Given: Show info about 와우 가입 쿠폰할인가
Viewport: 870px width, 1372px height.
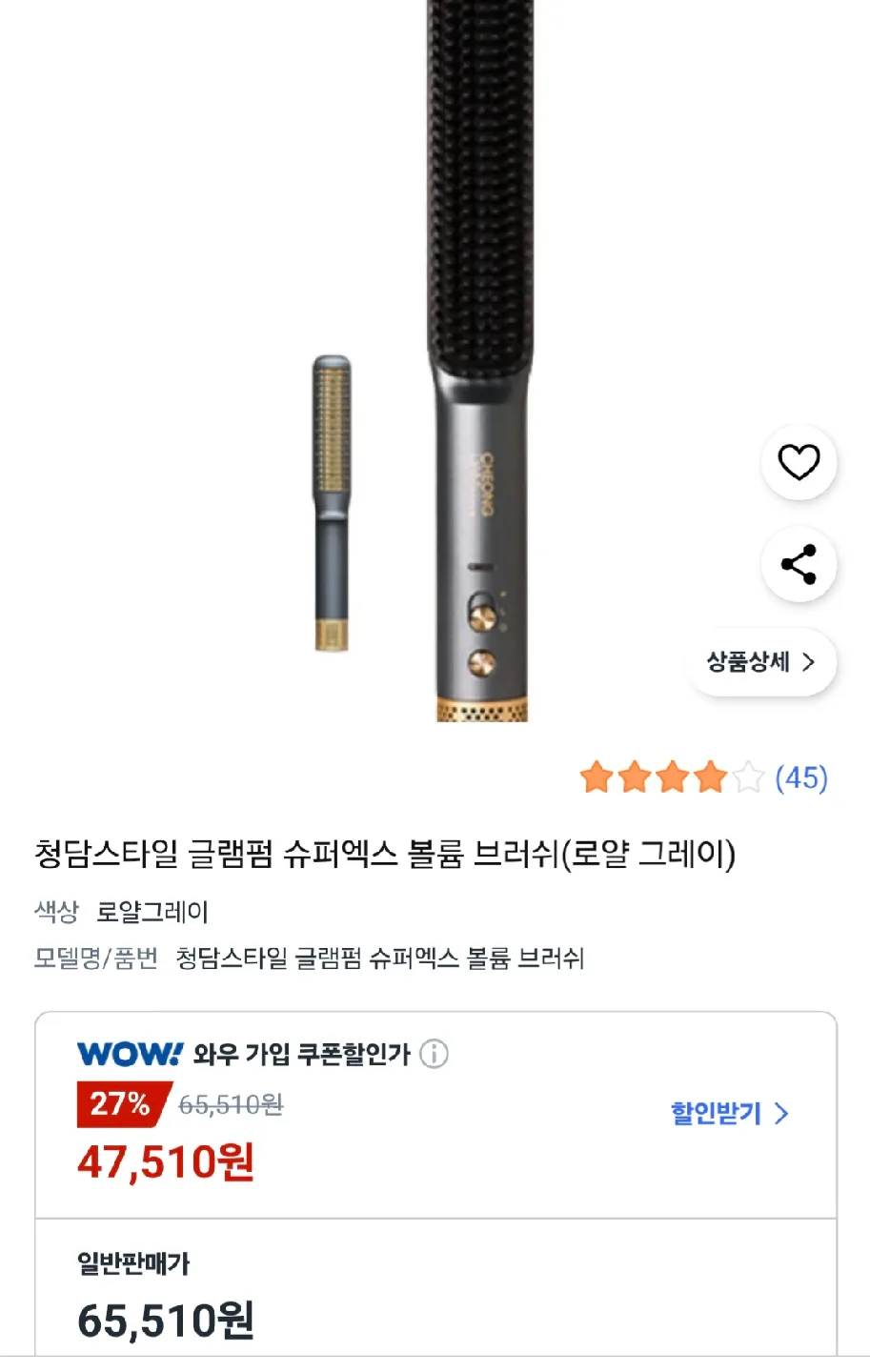Looking at the screenshot, I should [x=435, y=1054].
